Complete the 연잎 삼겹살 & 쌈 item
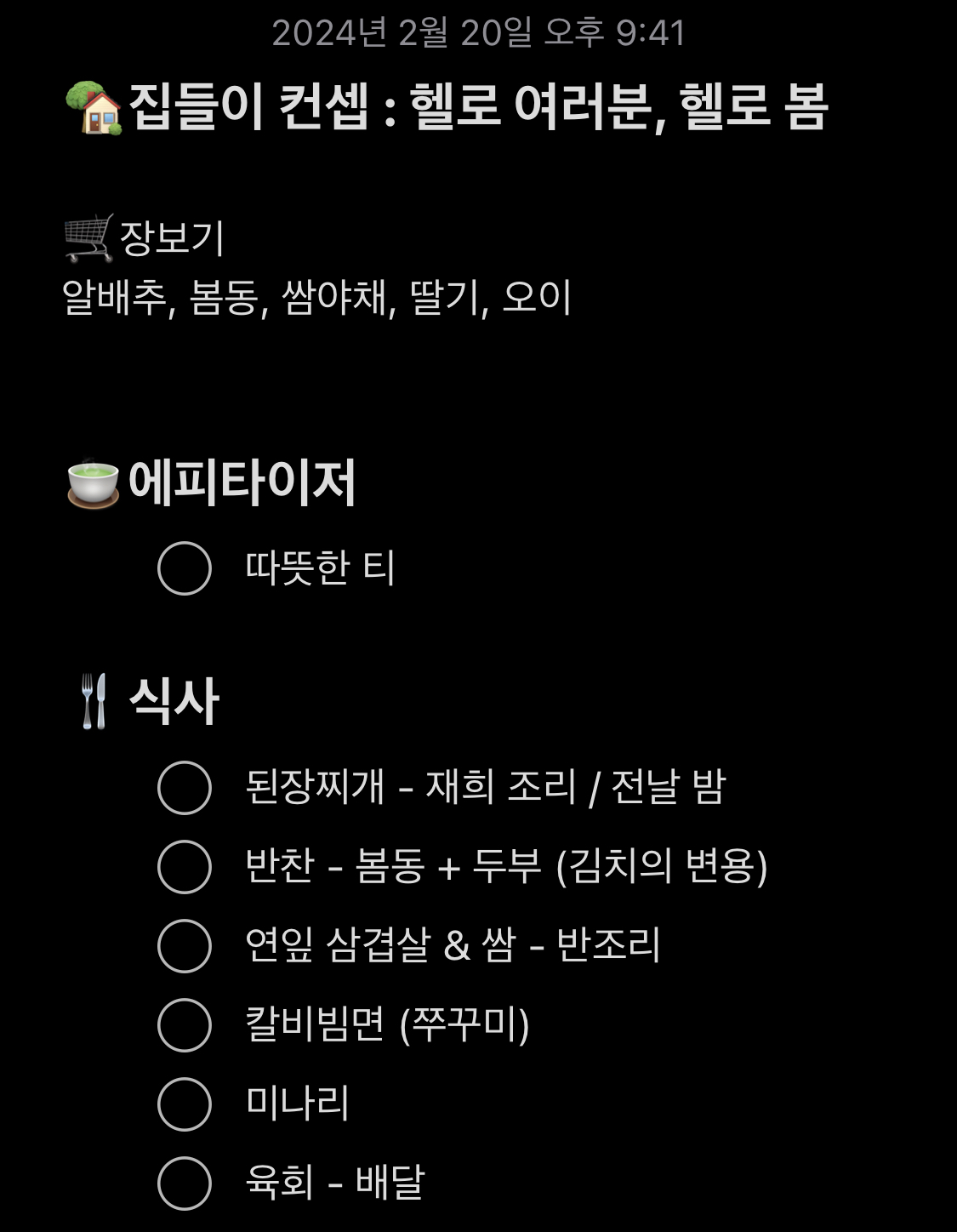 (185, 946)
